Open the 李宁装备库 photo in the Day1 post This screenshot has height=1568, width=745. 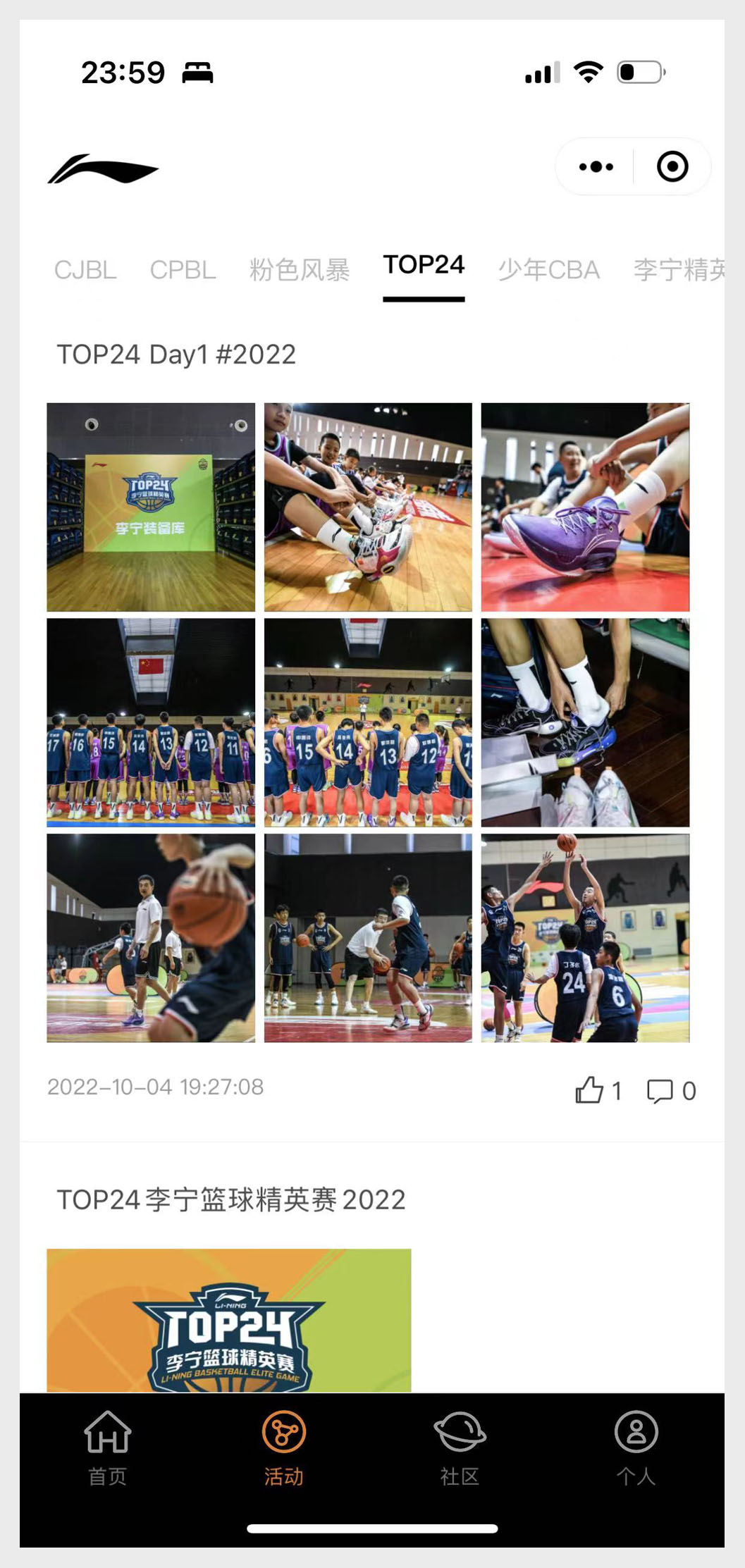click(x=151, y=507)
